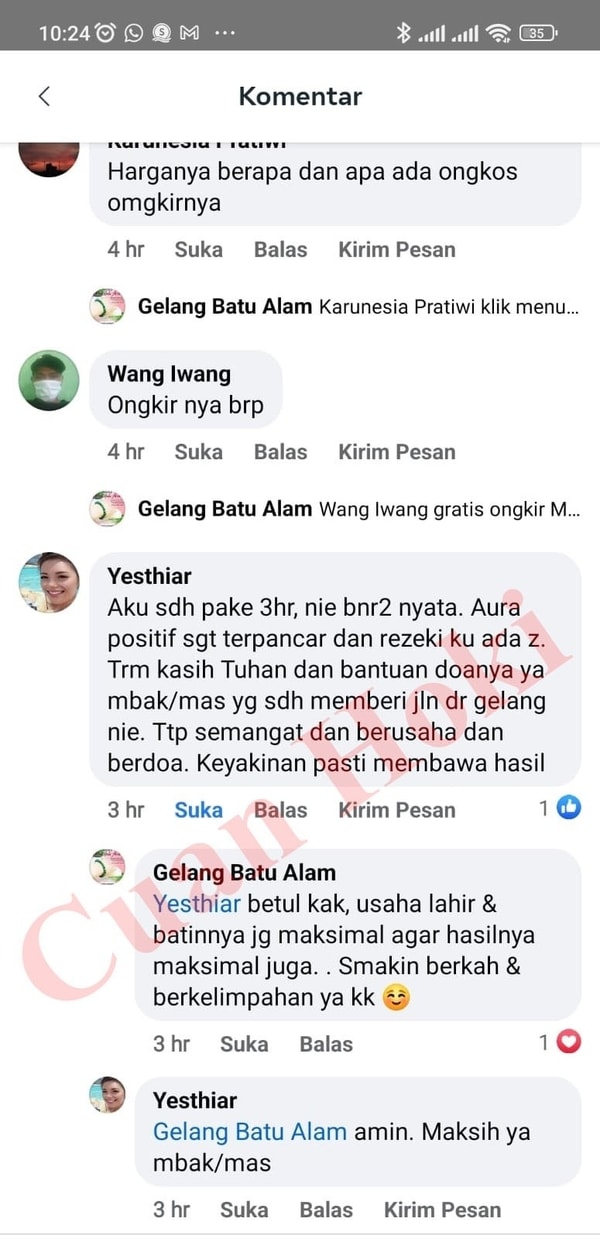Tap Suka under Wang Iwang's comment
The width and height of the screenshot is (600, 1239).
[198, 451]
